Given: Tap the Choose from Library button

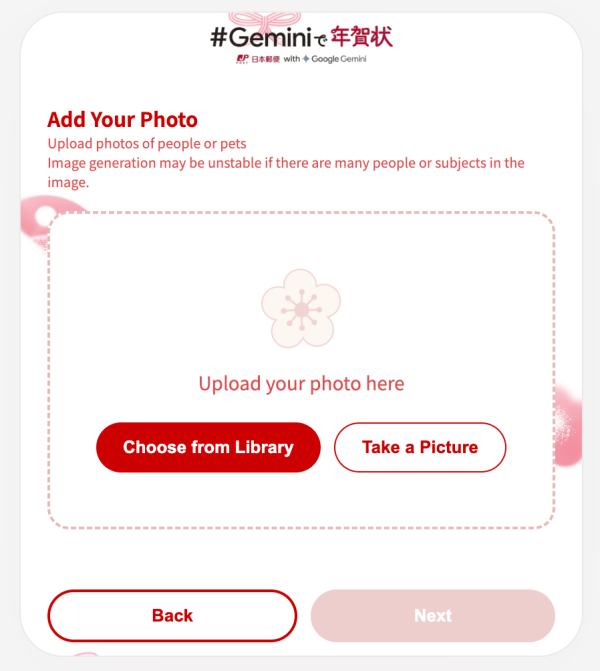Looking at the screenshot, I should (x=208, y=447).
